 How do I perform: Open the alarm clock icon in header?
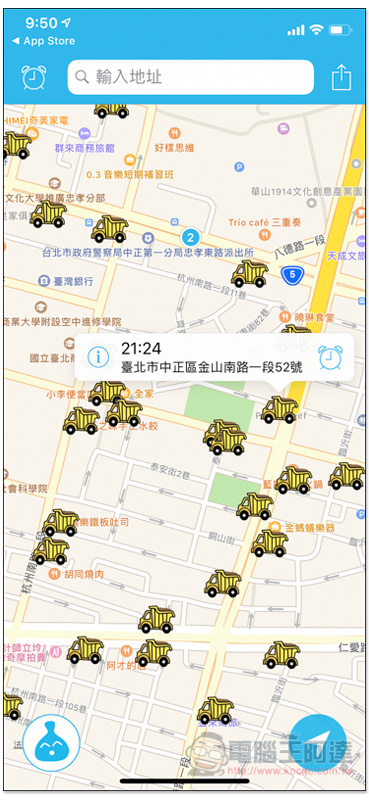tap(34, 77)
